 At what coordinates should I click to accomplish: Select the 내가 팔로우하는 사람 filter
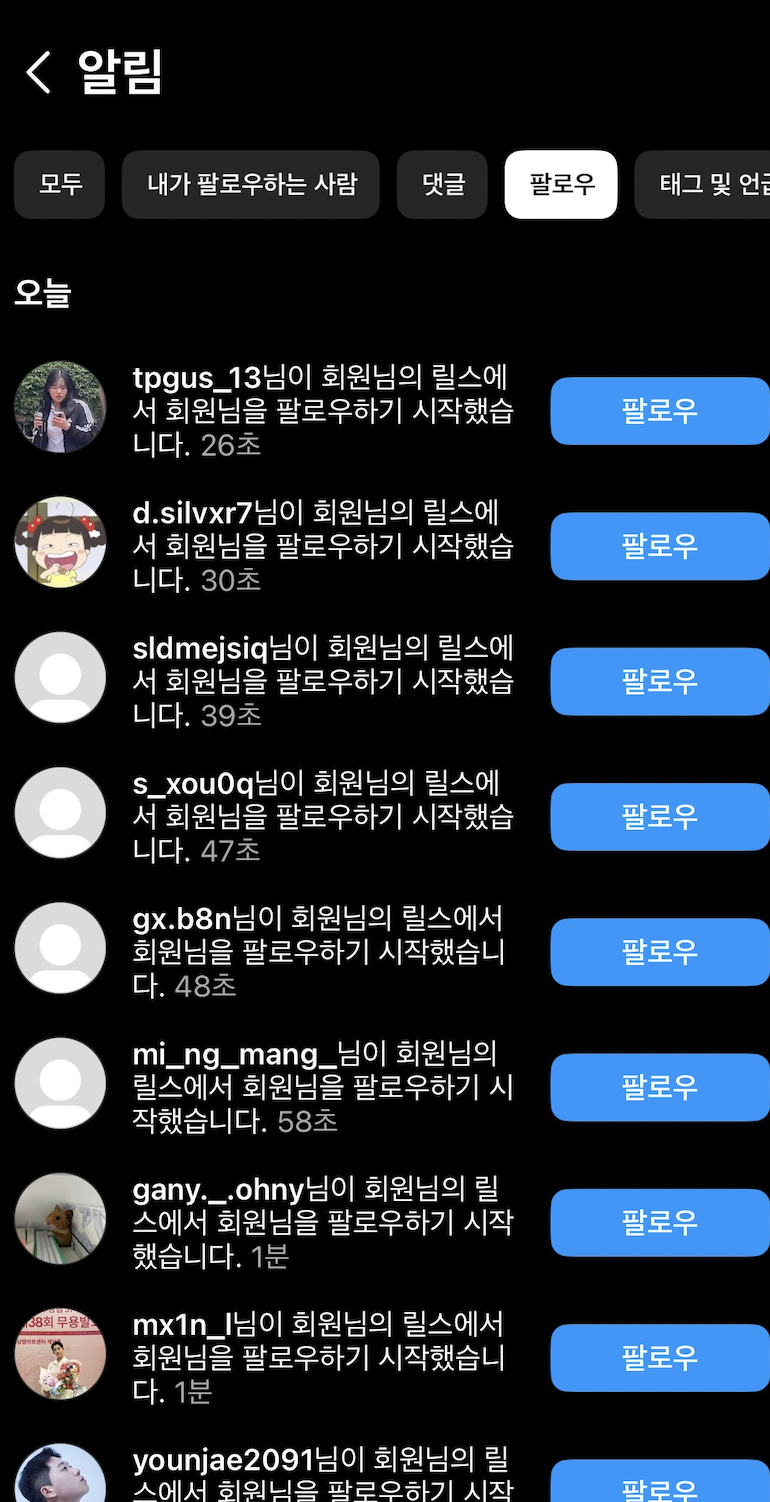click(x=251, y=184)
